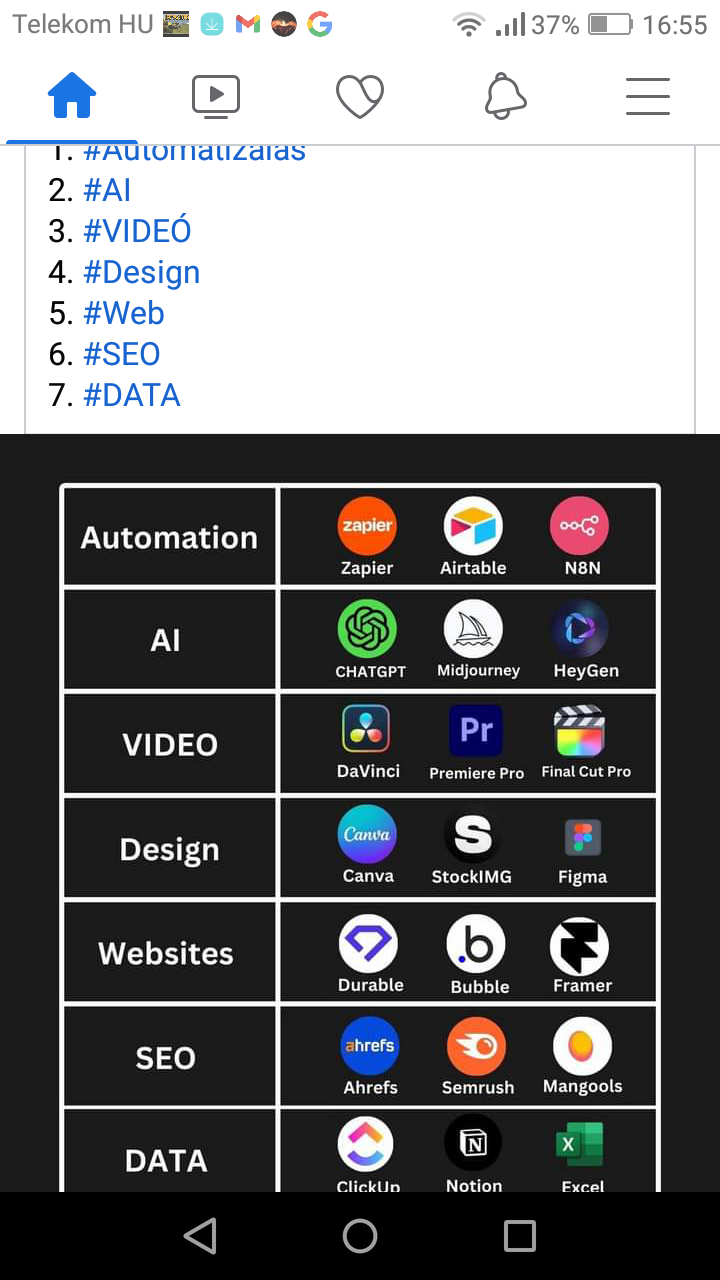The image size is (720, 1280).
Task: Switch to the video tab
Action: tap(216, 97)
